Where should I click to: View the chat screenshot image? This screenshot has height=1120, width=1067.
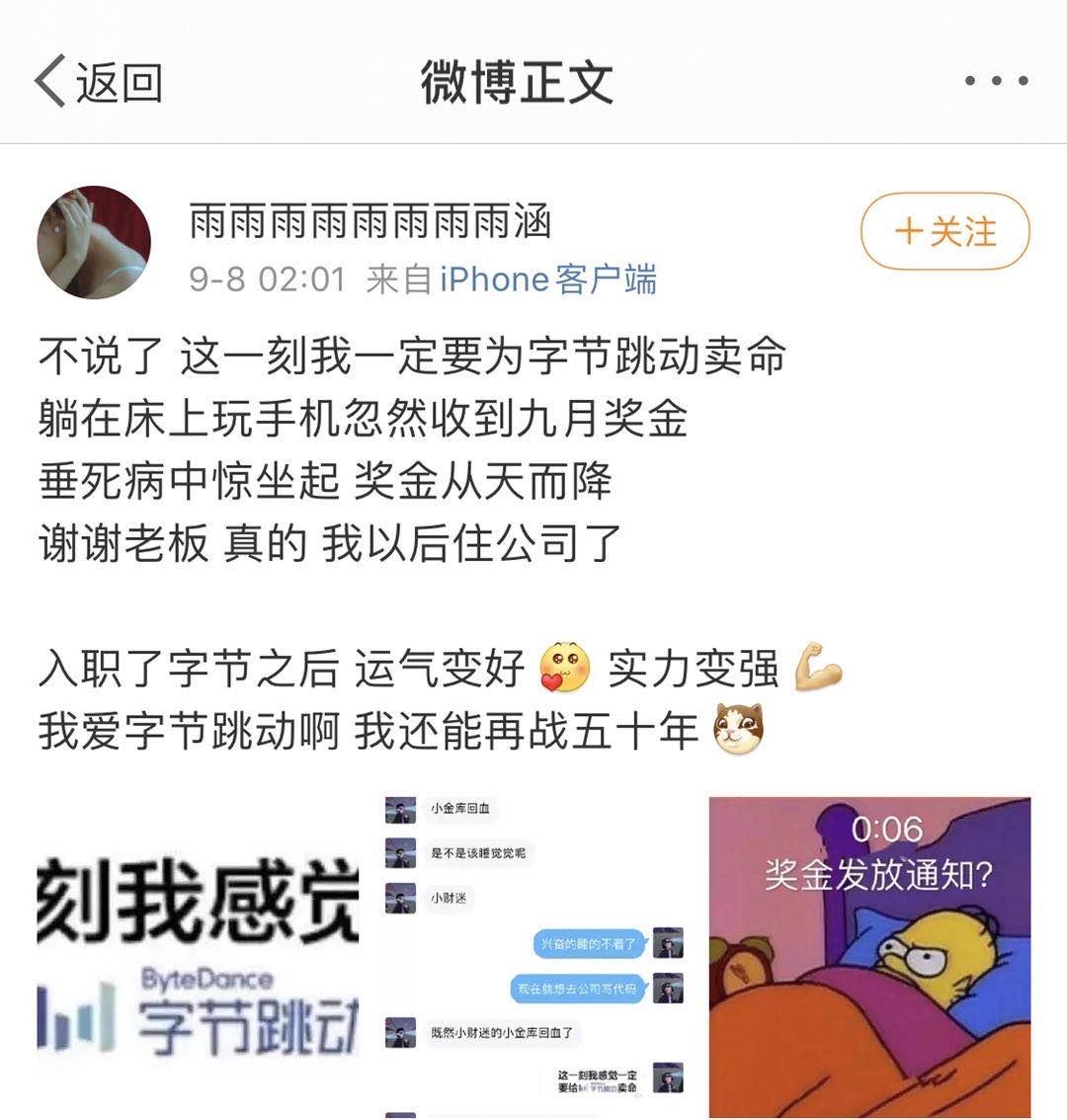coord(533,956)
